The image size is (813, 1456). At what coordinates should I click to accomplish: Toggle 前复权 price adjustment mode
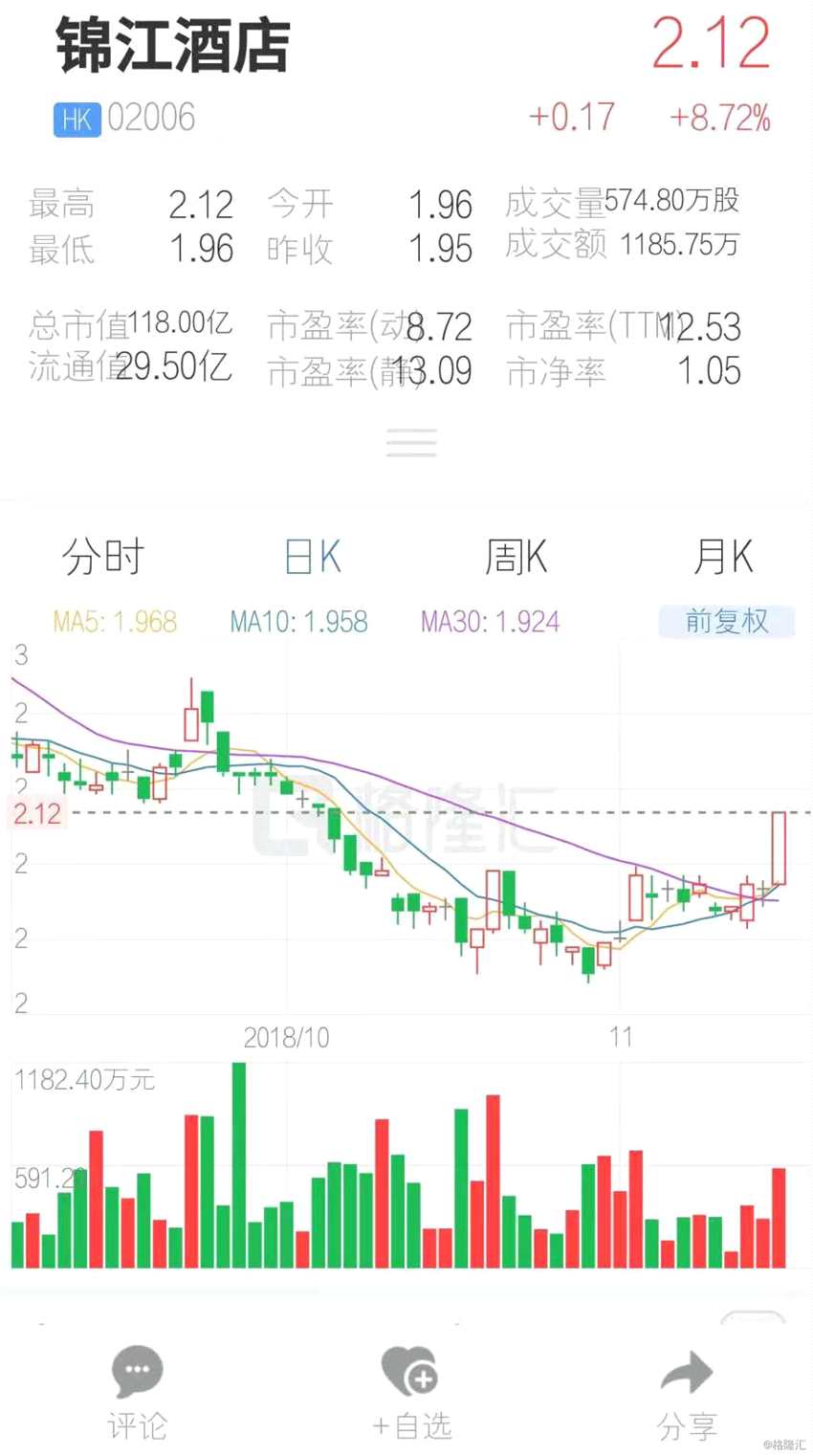point(727,621)
